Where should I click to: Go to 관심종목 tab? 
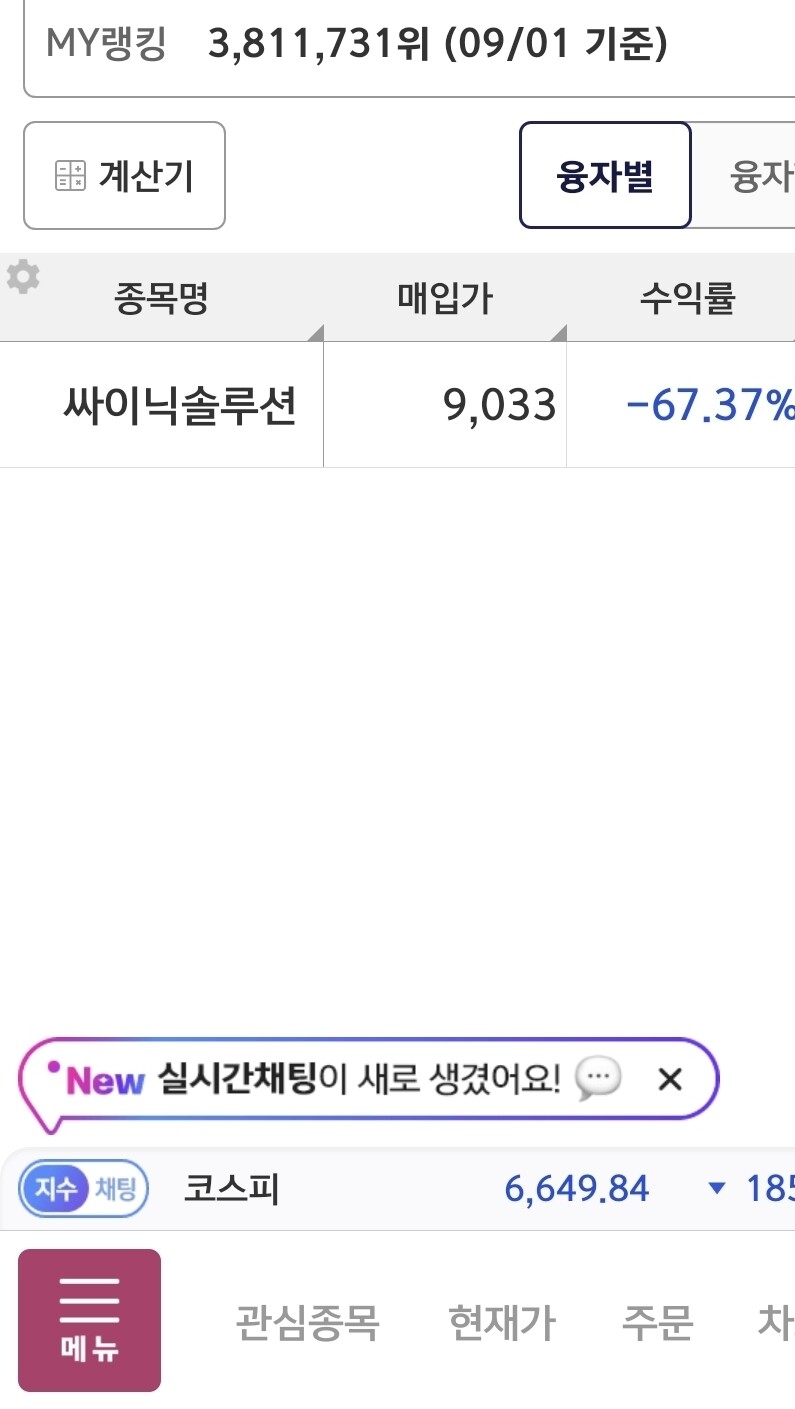click(307, 1323)
